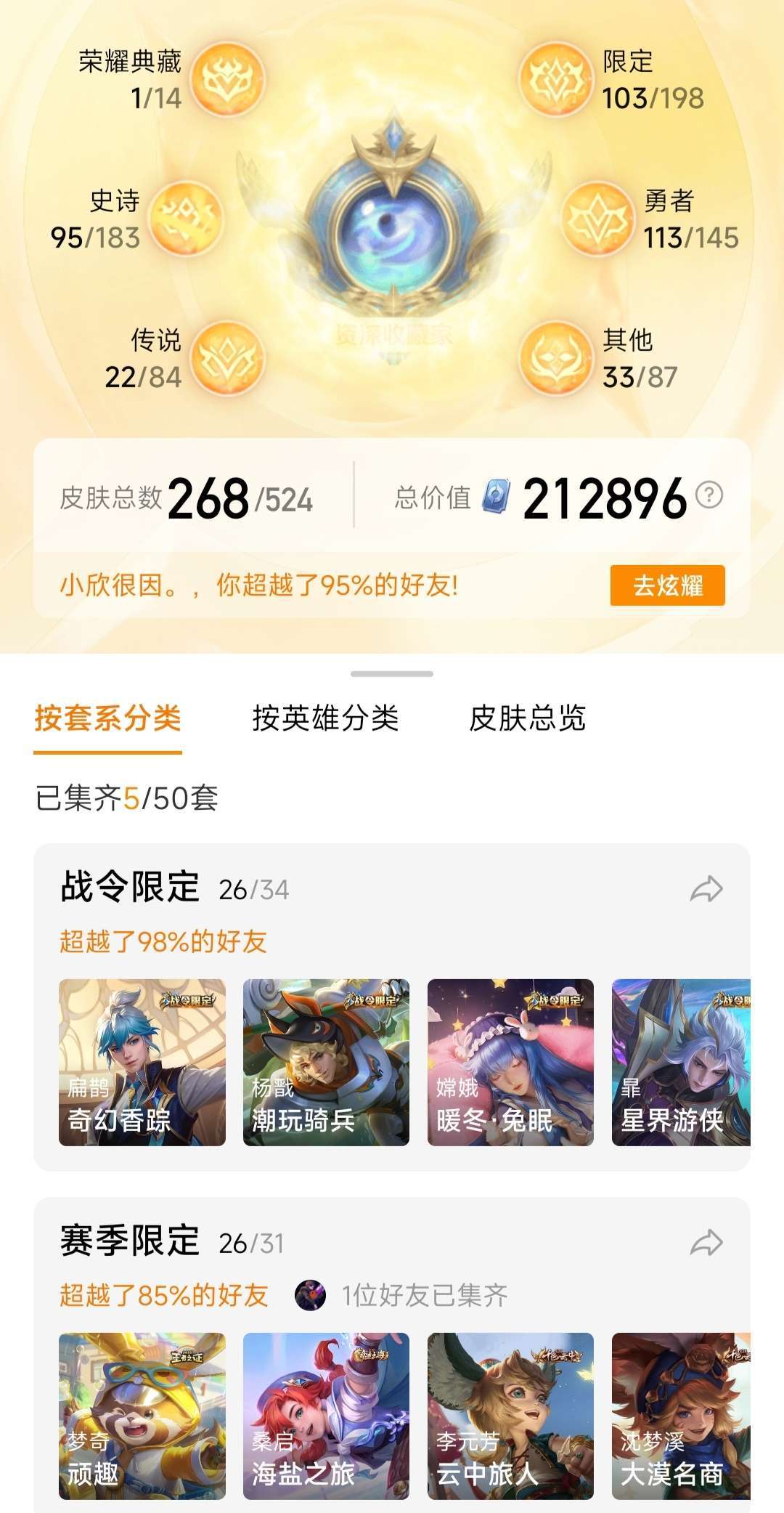Open the 史诗 skin category badge
Screen dimensions: 784x1513
point(187,218)
